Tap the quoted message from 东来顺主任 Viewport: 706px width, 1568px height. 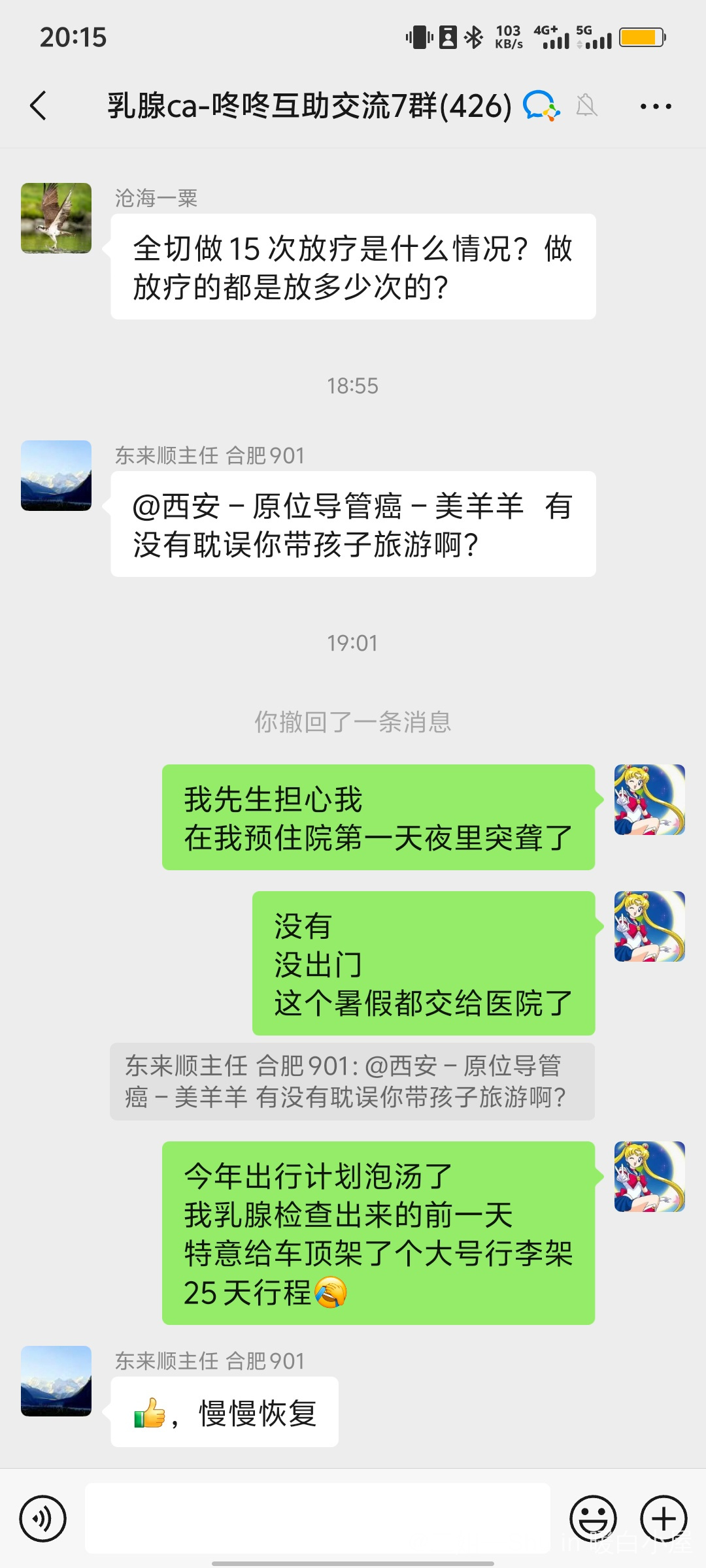tap(352, 1081)
